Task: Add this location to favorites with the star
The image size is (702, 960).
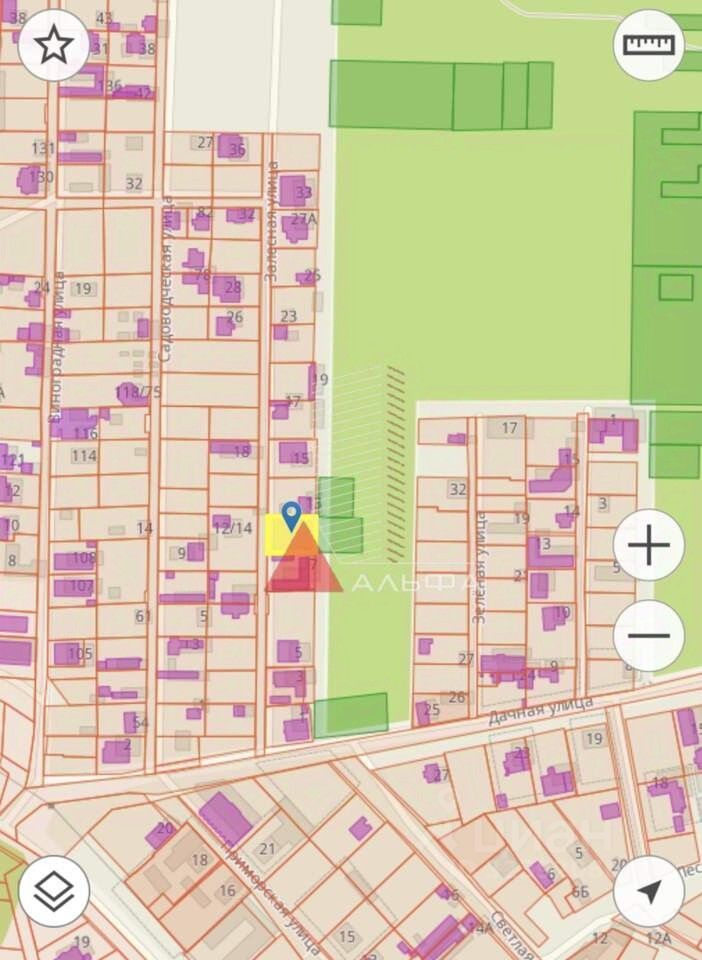Action: pyautogui.click(x=54, y=45)
